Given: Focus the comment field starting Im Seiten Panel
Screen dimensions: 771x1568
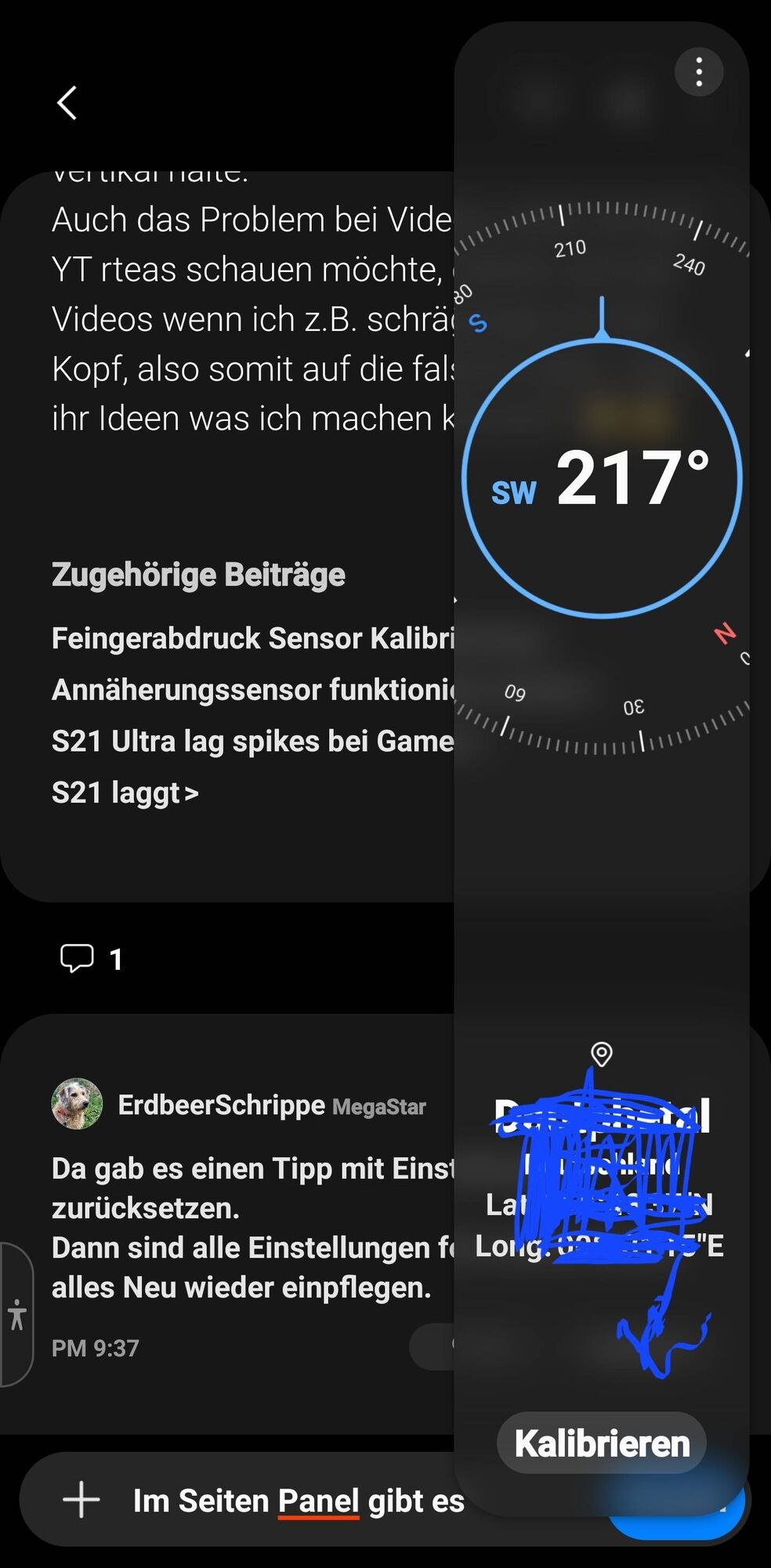Looking at the screenshot, I should 298,1501.
